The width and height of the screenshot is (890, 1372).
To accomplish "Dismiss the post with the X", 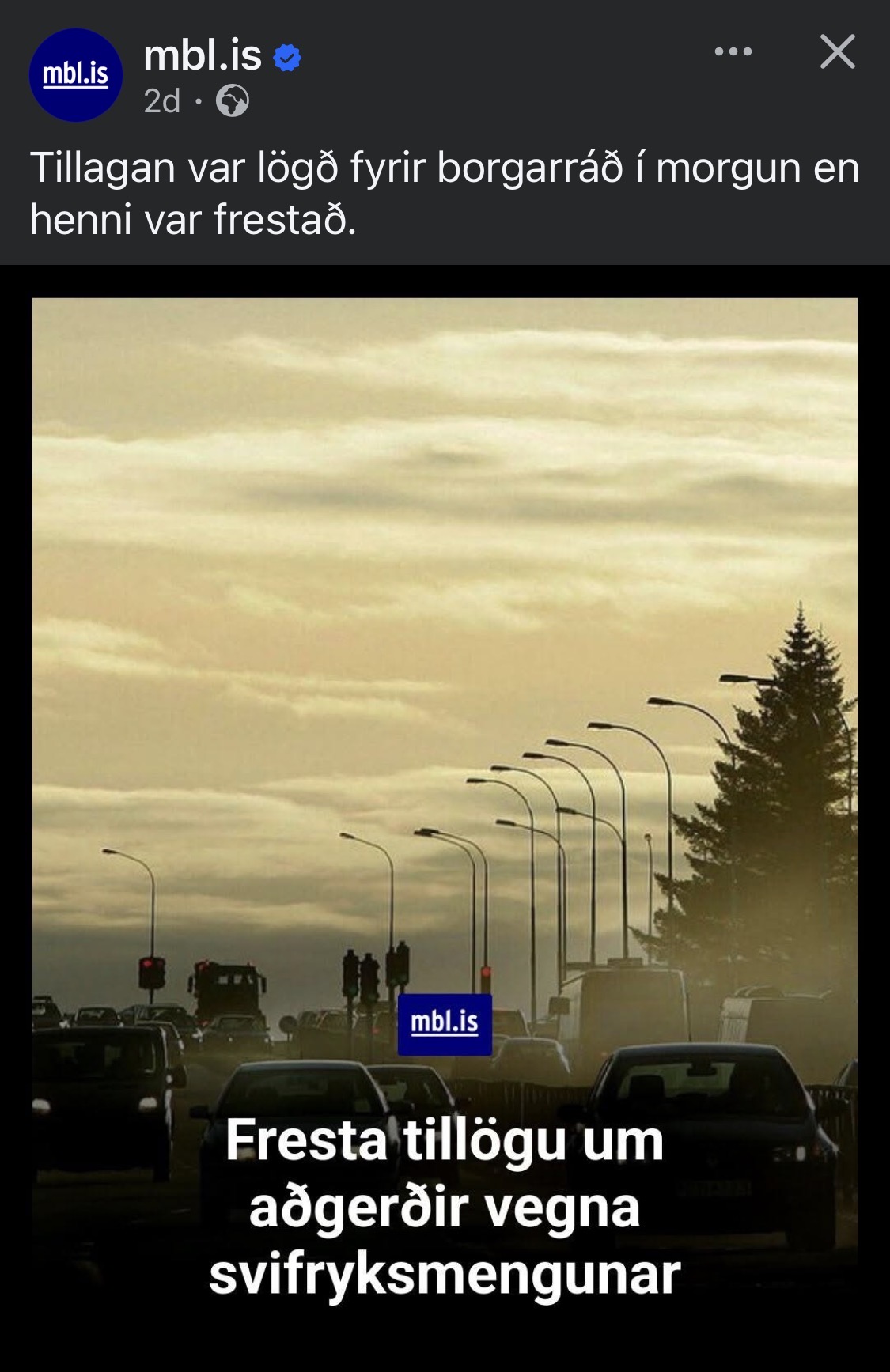I will (x=837, y=52).
